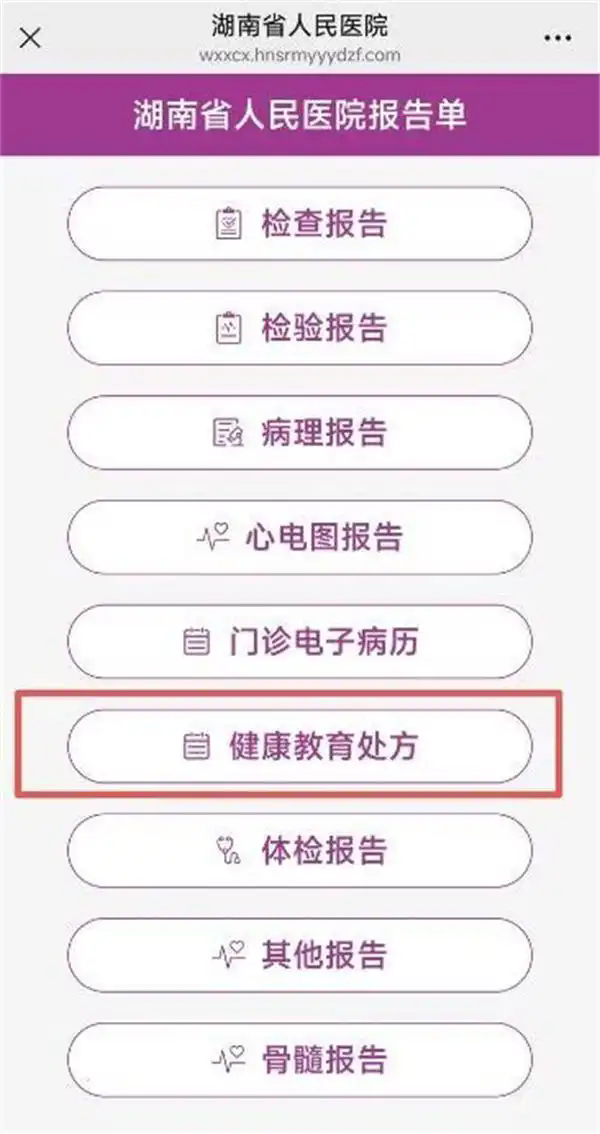Choose 其他报告 other reports
The height and width of the screenshot is (1134, 600).
(299, 955)
